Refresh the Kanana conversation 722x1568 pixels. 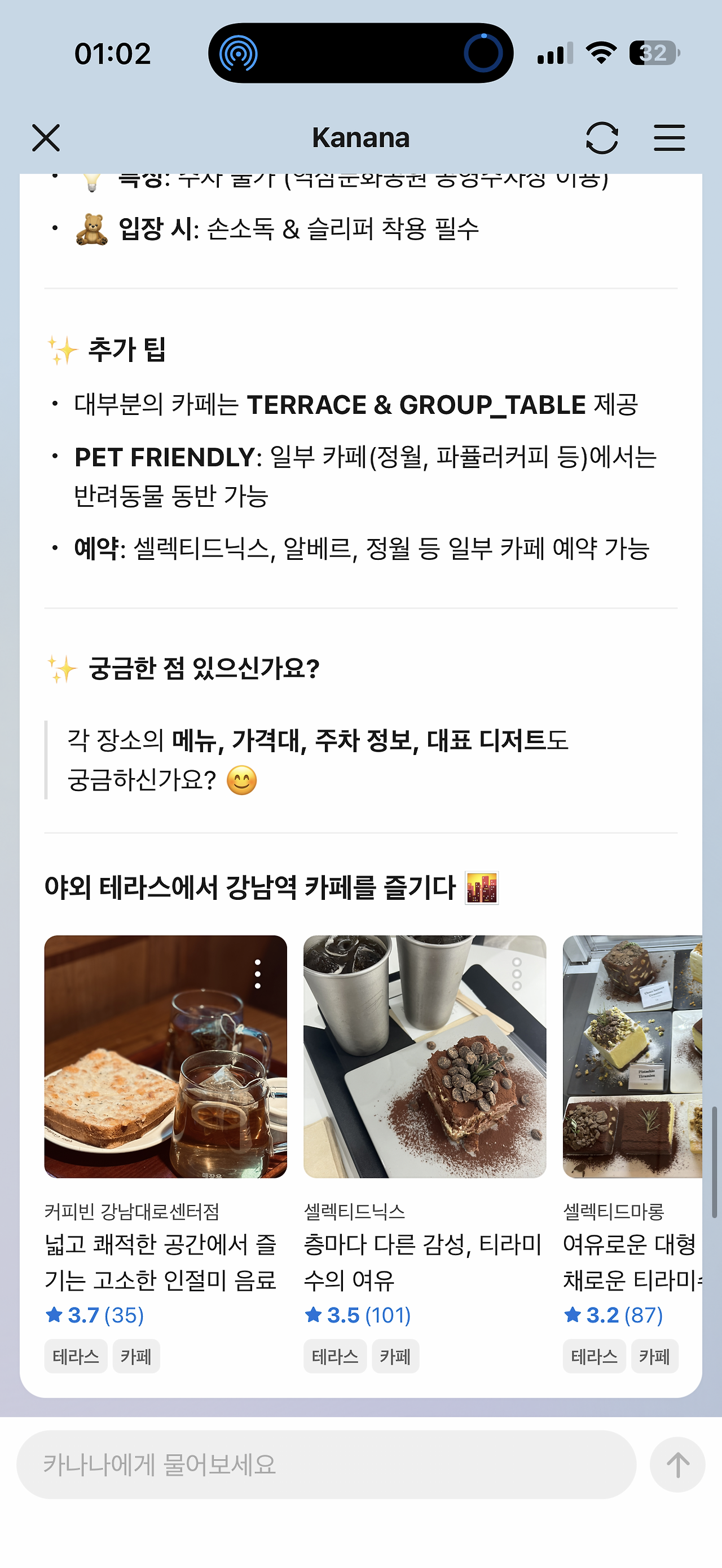click(601, 138)
